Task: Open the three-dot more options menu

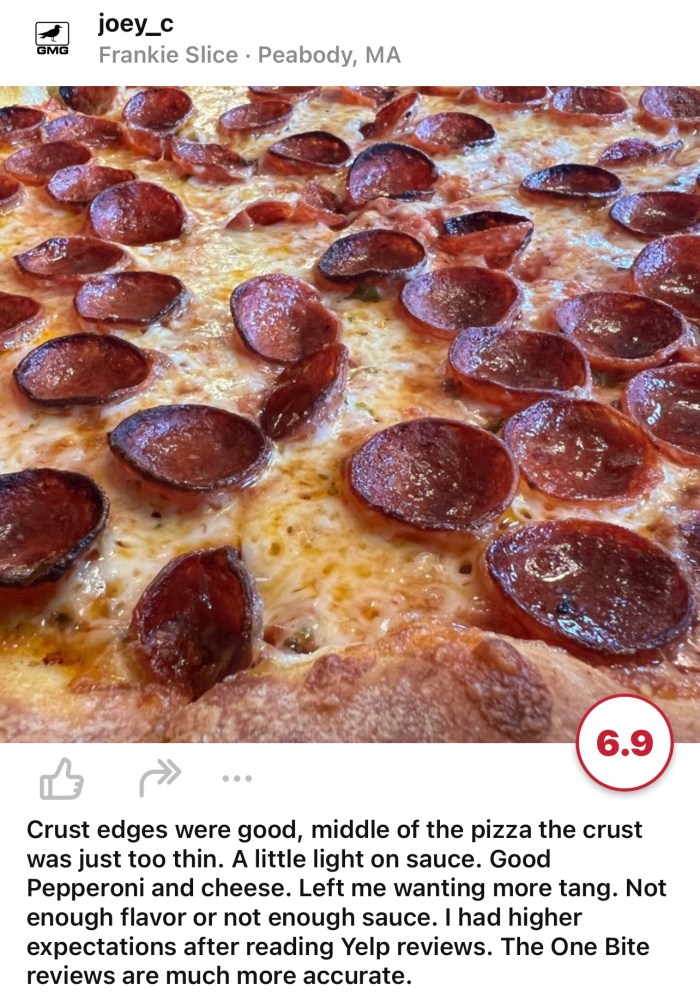Action: pyautogui.click(x=237, y=778)
